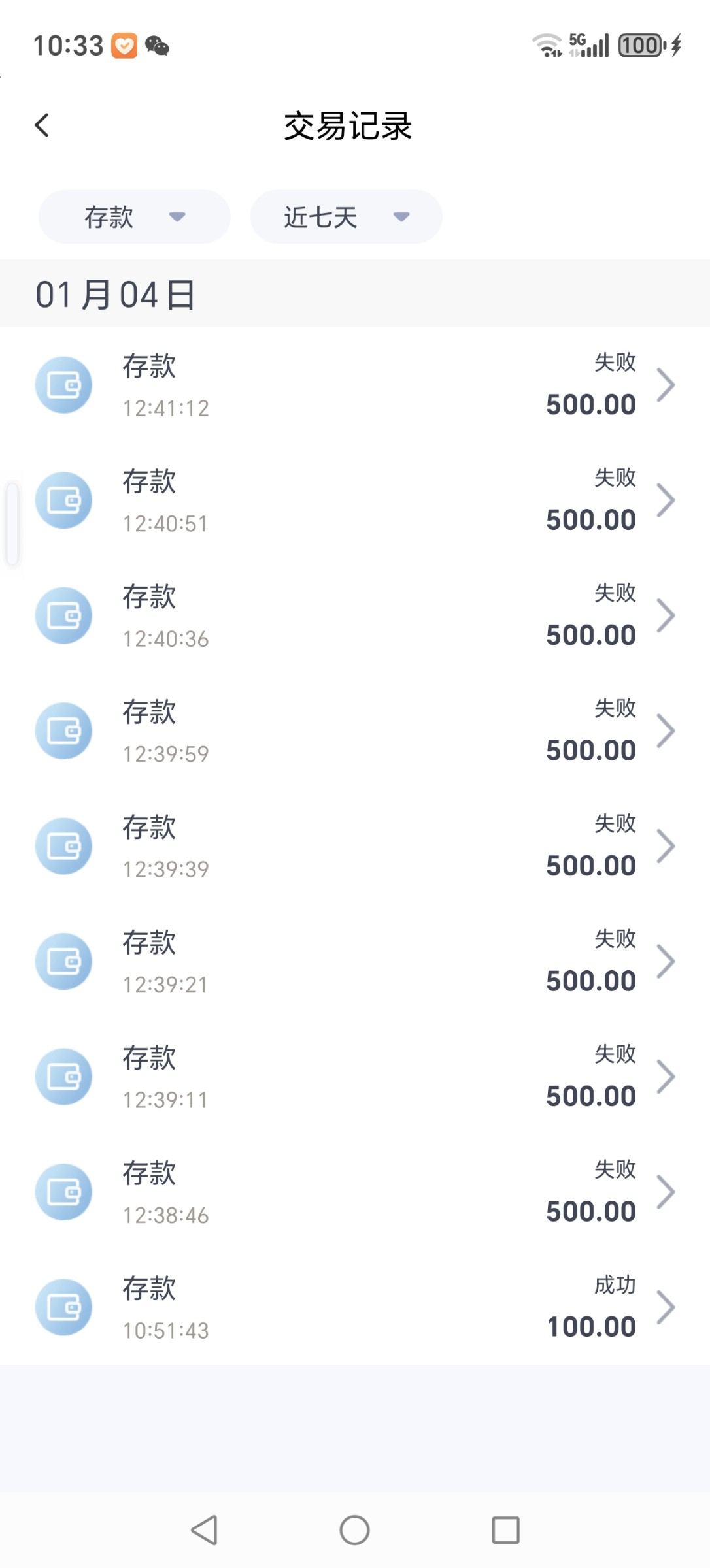Go back using the top-left arrow
710x1568 pixels.
pyautogui.click(x=42, y=125)
